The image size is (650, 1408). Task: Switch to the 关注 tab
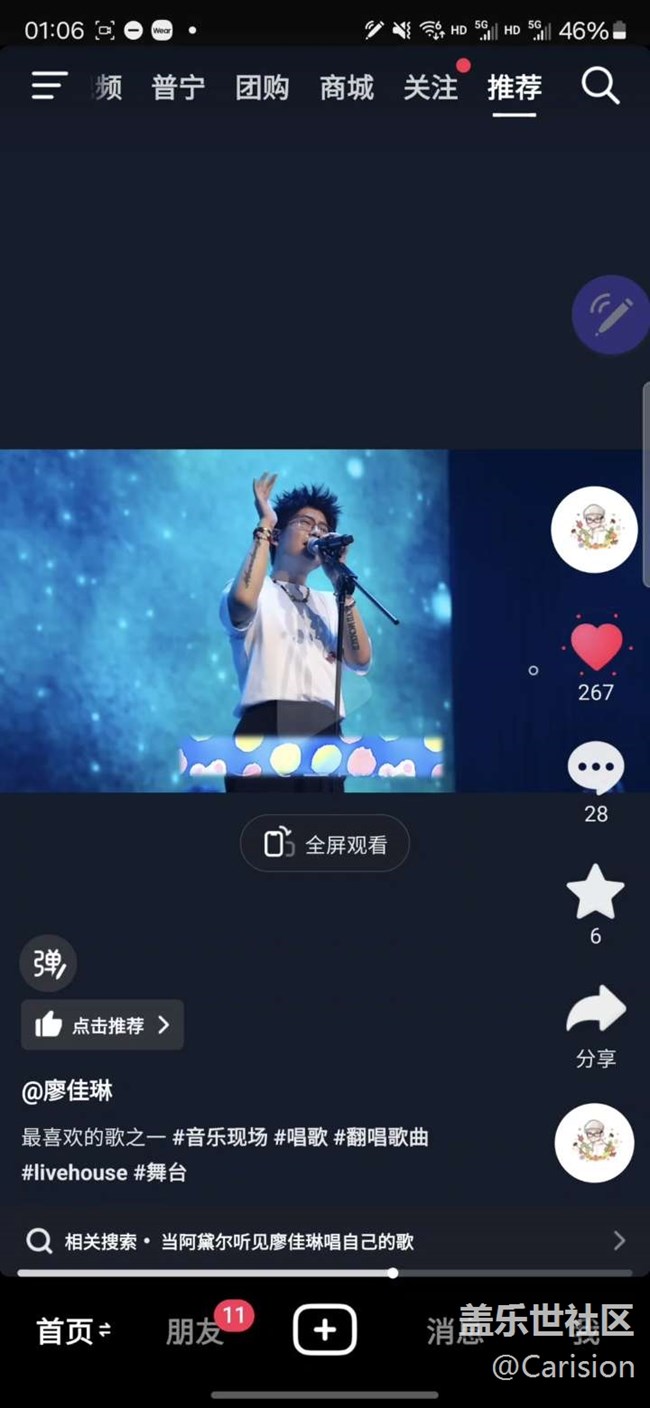pos(431,88)
